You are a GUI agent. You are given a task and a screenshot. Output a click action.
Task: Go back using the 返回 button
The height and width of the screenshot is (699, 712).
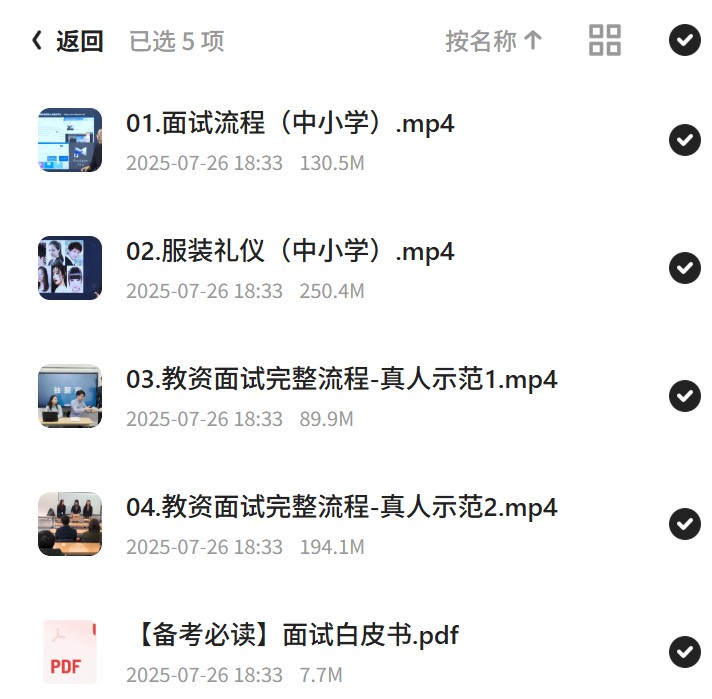pyautogui.click(x=68, y=41)
